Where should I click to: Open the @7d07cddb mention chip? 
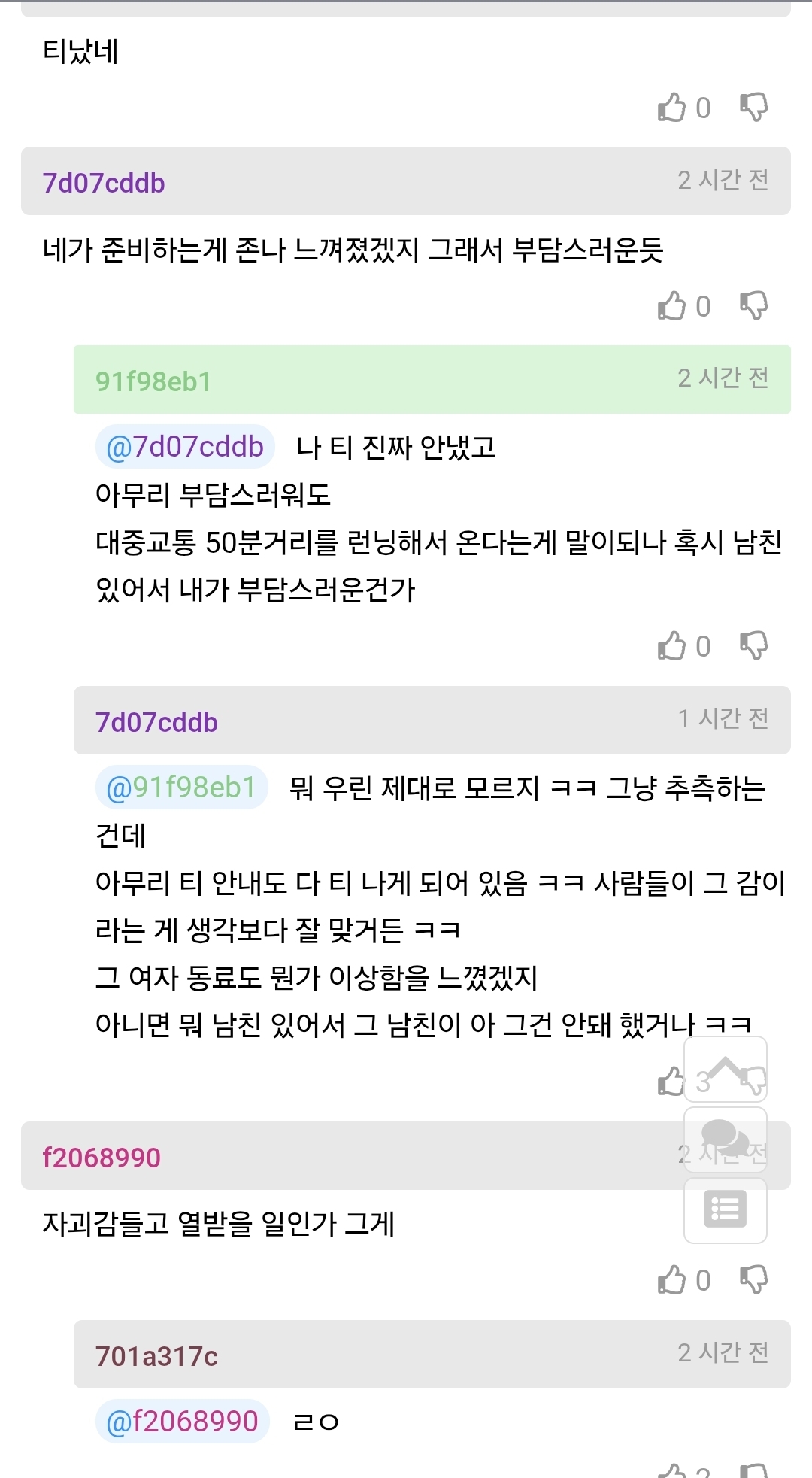(x=185, y=448)
